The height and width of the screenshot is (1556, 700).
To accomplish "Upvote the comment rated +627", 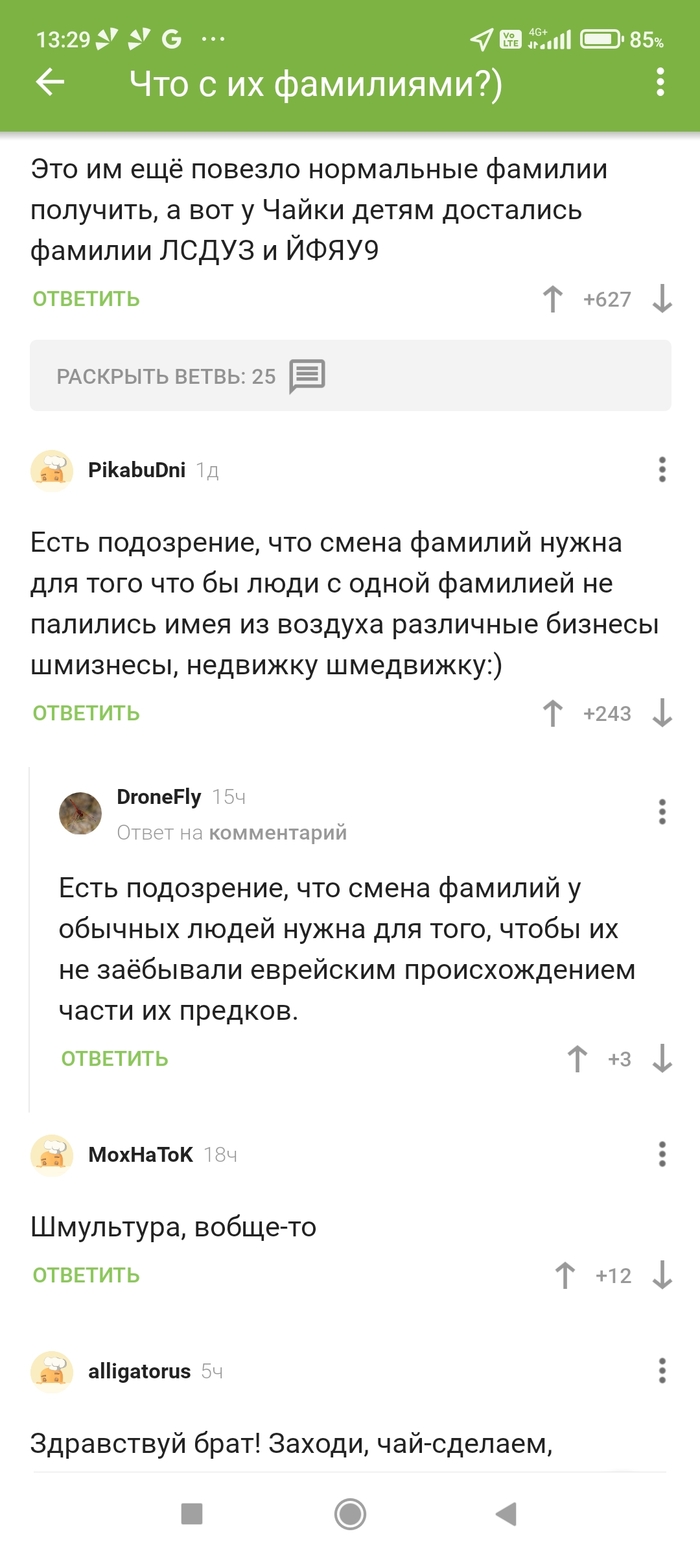I will (x=552, y=299).
